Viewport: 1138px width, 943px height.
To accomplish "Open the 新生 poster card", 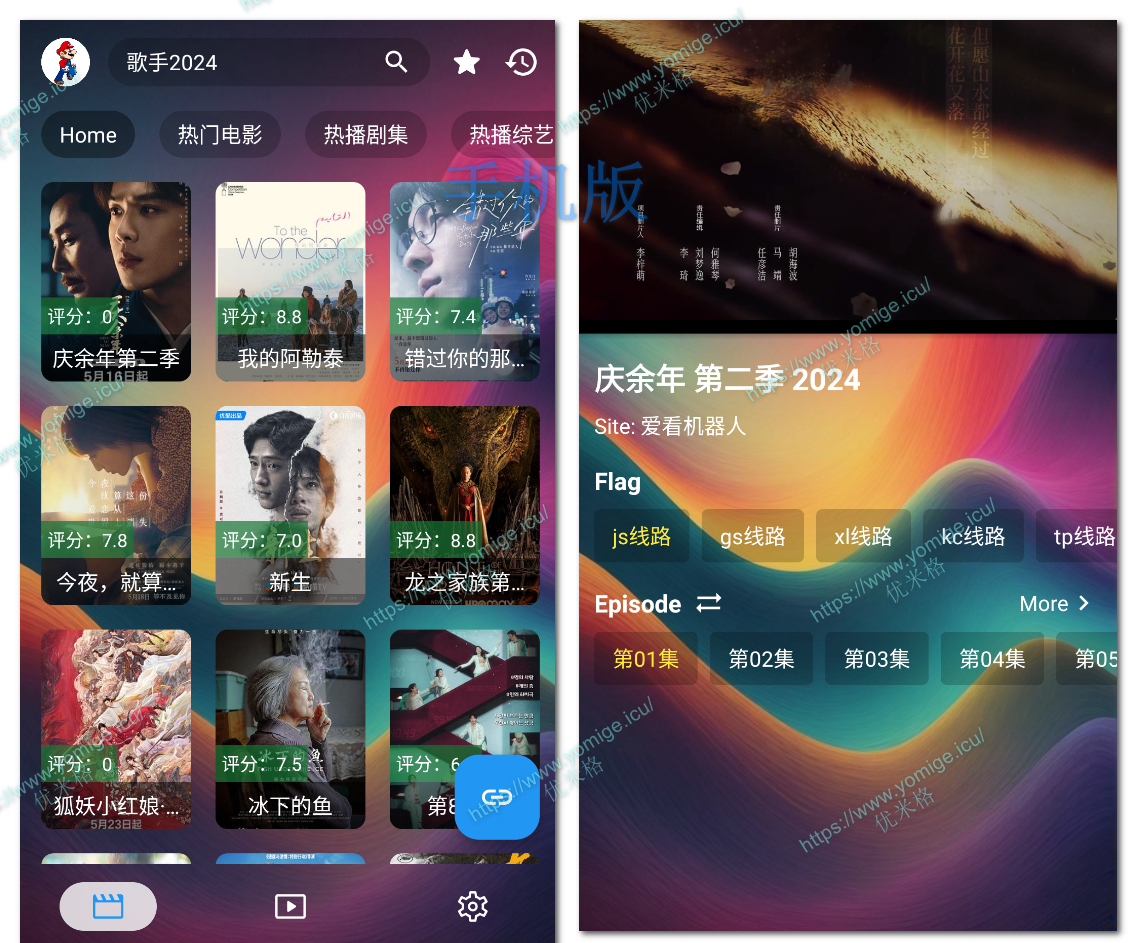I will pos(290,505).
